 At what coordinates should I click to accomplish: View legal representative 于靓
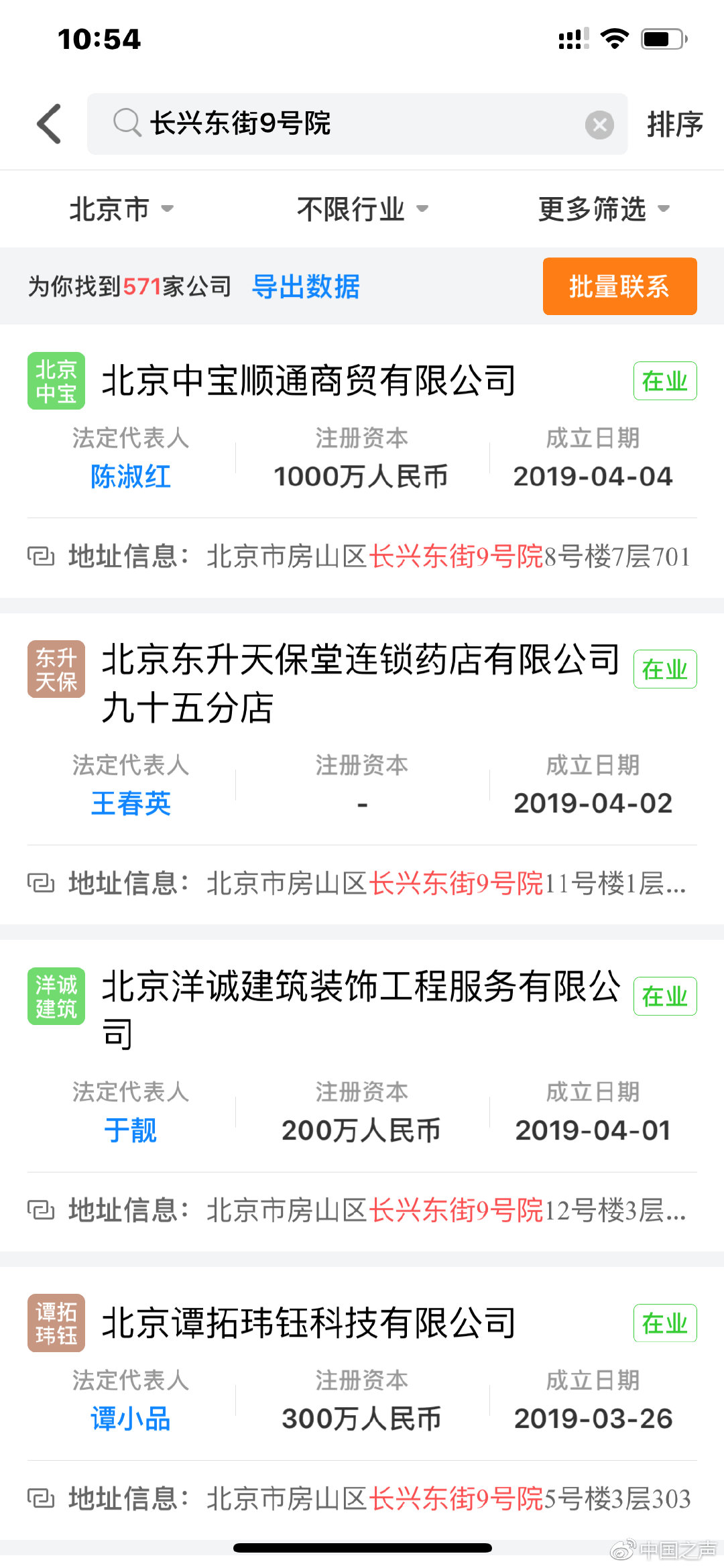pos(131,1130)
